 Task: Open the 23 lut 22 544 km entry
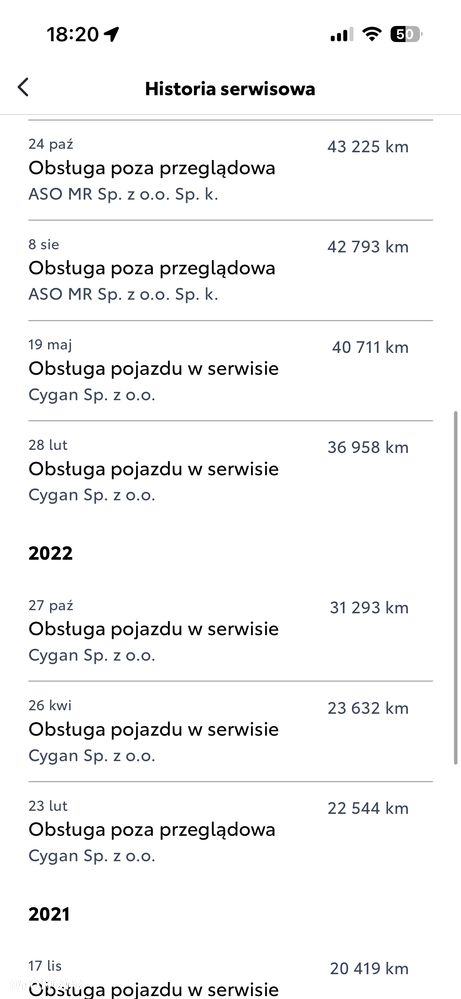tap(230, 831)
